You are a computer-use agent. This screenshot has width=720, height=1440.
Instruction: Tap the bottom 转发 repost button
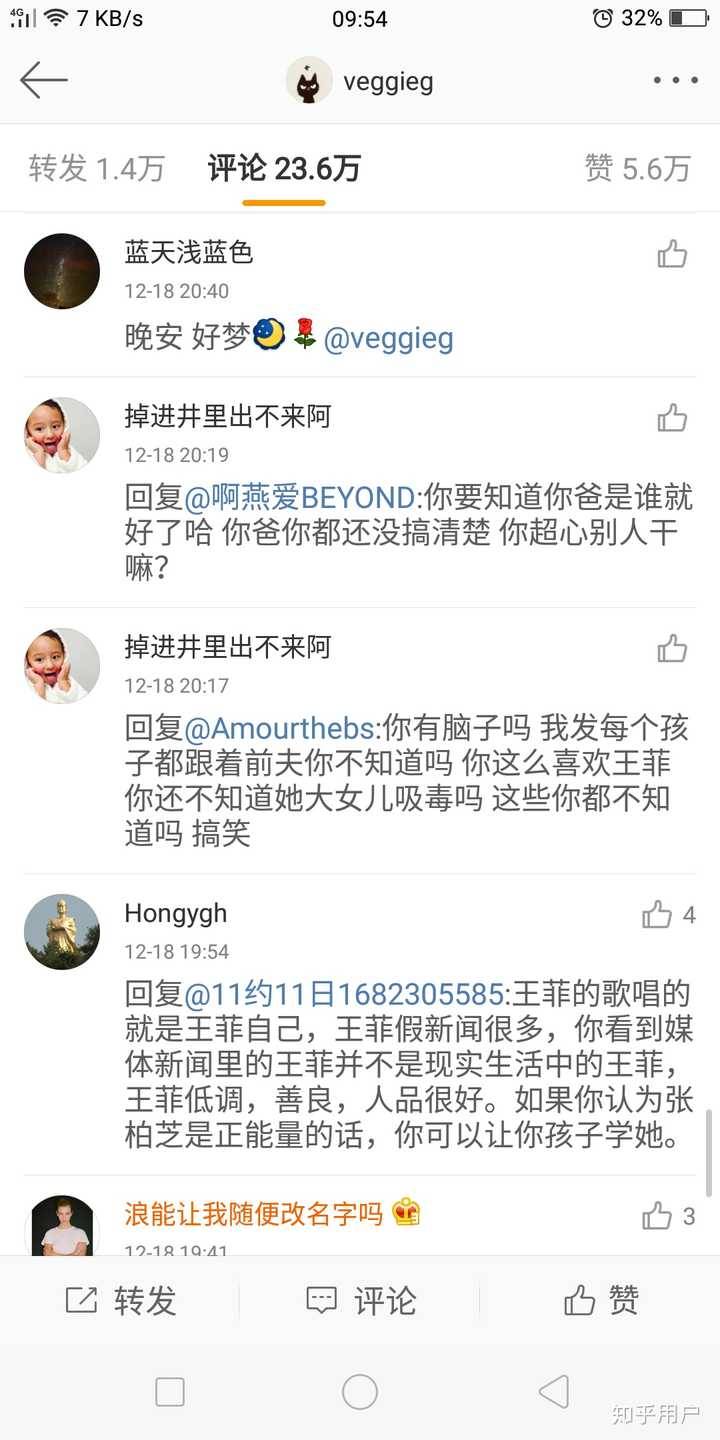point(120,1300)
